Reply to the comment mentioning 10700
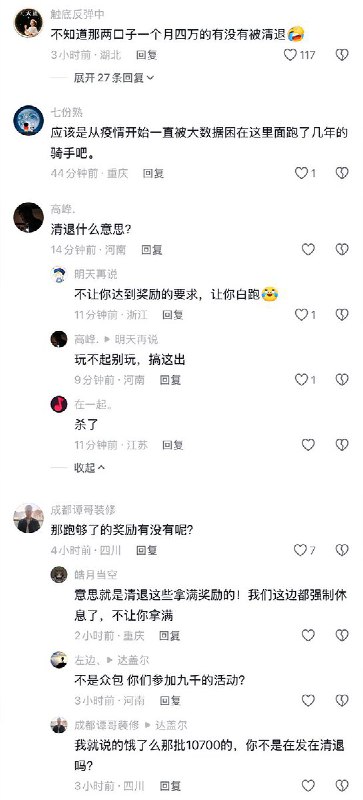Image resolution: width=363 pixels, height=800 pixels. tap(171, 786)
